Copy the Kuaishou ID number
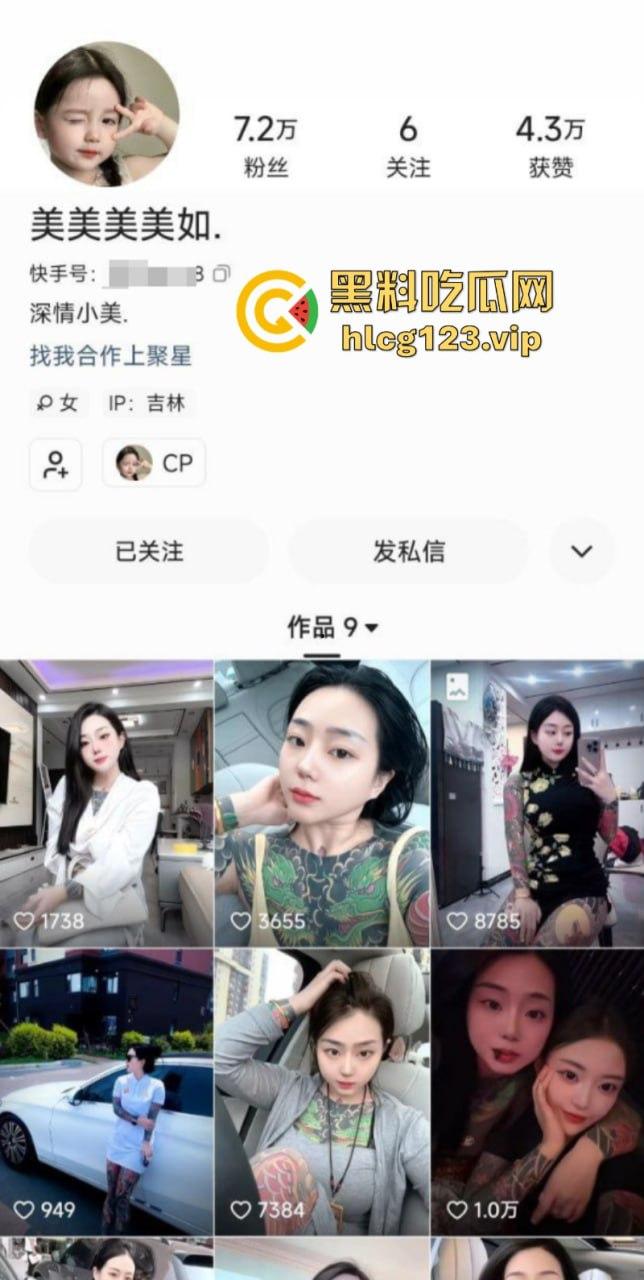The width and height of the screenshot is (644, 1280). (222, 272)
